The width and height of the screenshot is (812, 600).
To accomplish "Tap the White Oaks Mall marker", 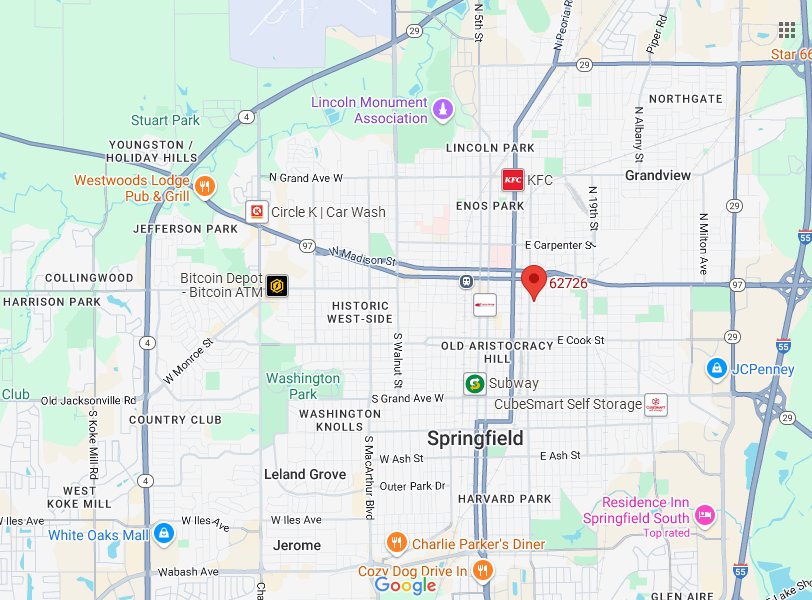I will click(163, 535).
